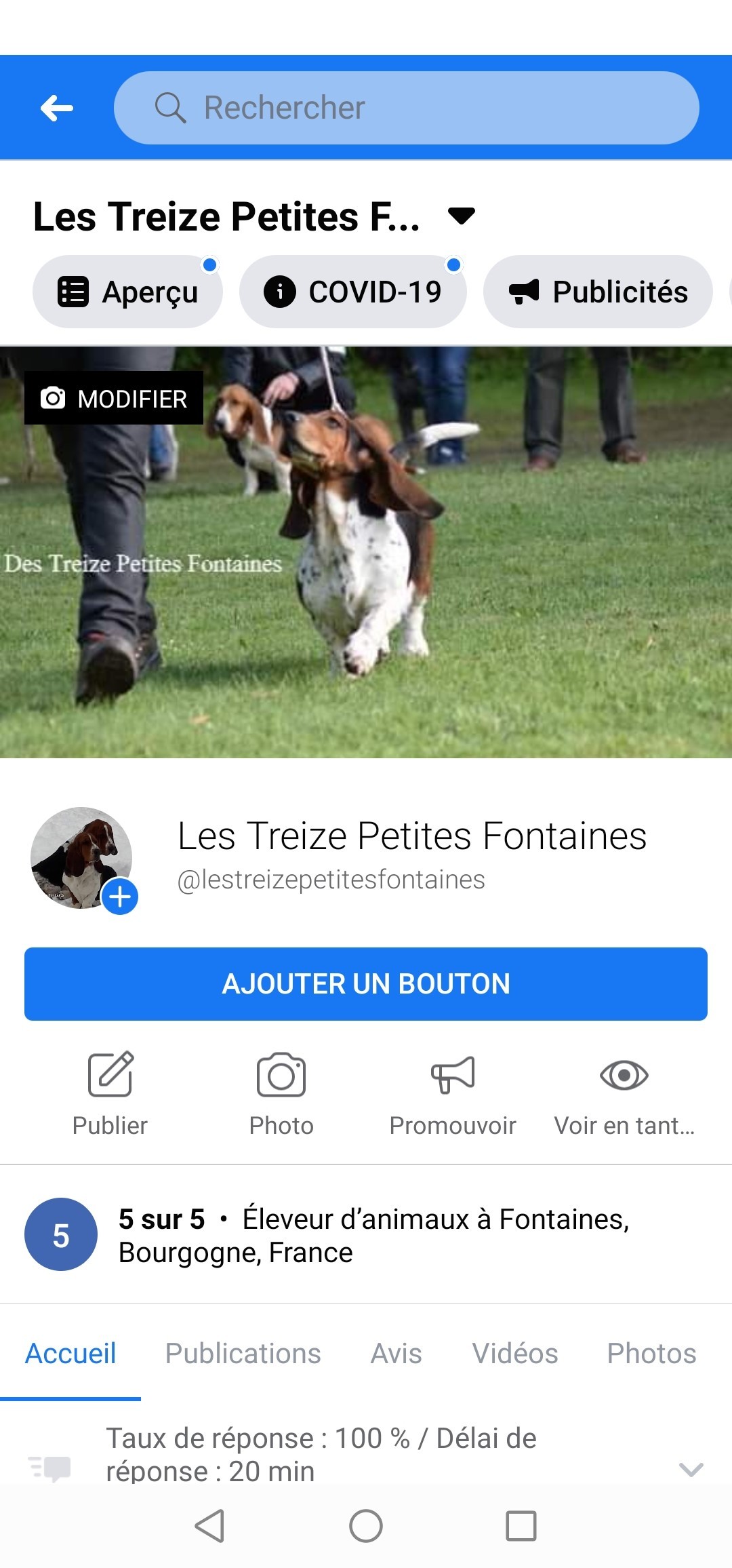Tap MODIFIER to change cover photo
The width and height of the screenshot is (732, 1568).
click(x=114, y=398)
